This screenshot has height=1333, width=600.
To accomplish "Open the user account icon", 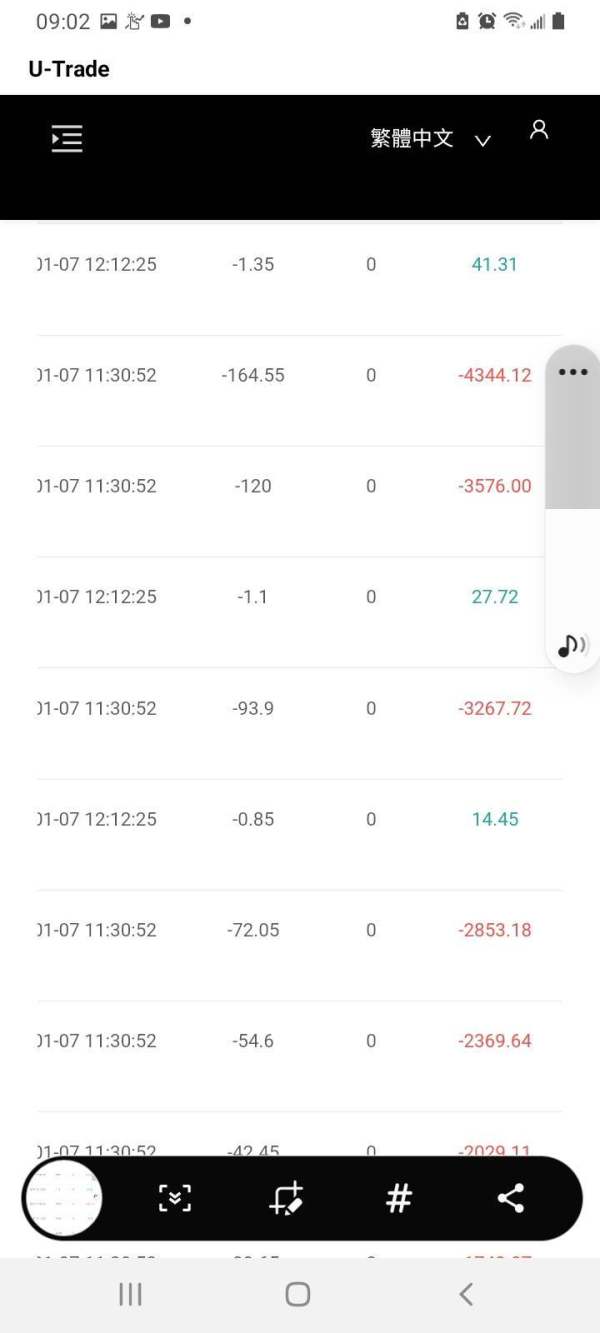I will [x=539, y=130].
